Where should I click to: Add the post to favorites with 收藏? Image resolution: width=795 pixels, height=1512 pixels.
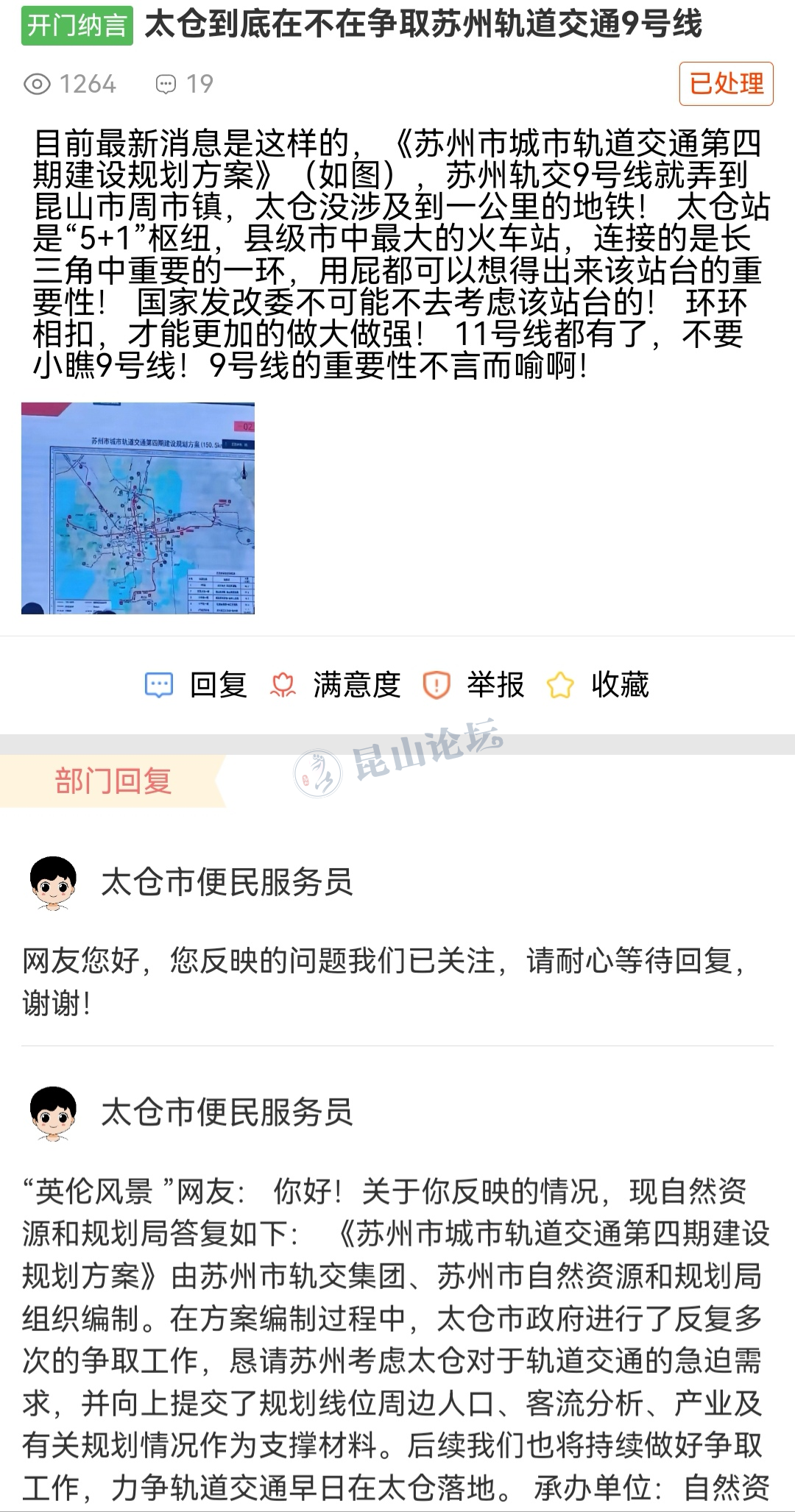tap(598, 685)
